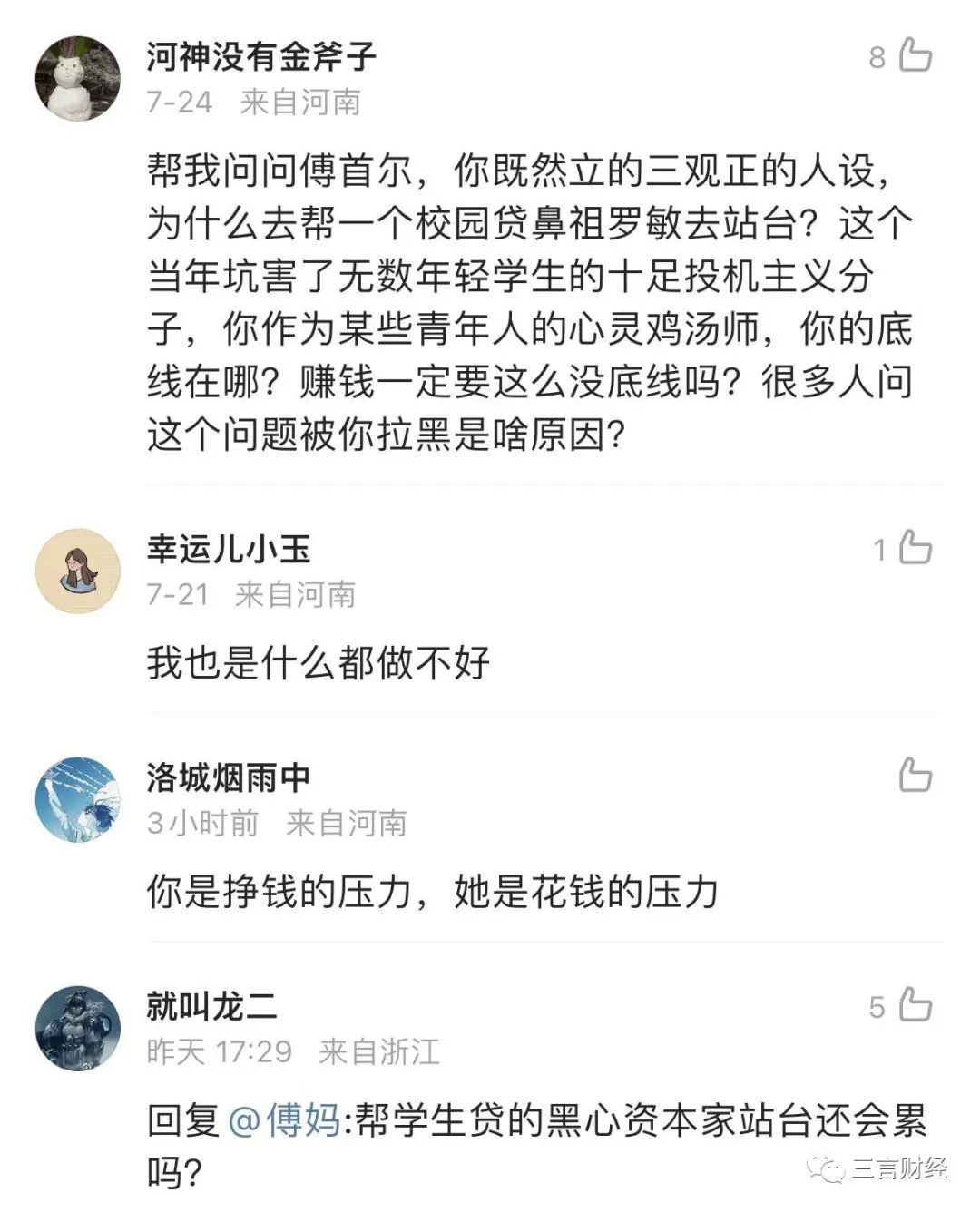The width and height of the screenshot is (980, 1212).
Task: Like the comment from 洛城烟雨中
Action: point(915,777)
